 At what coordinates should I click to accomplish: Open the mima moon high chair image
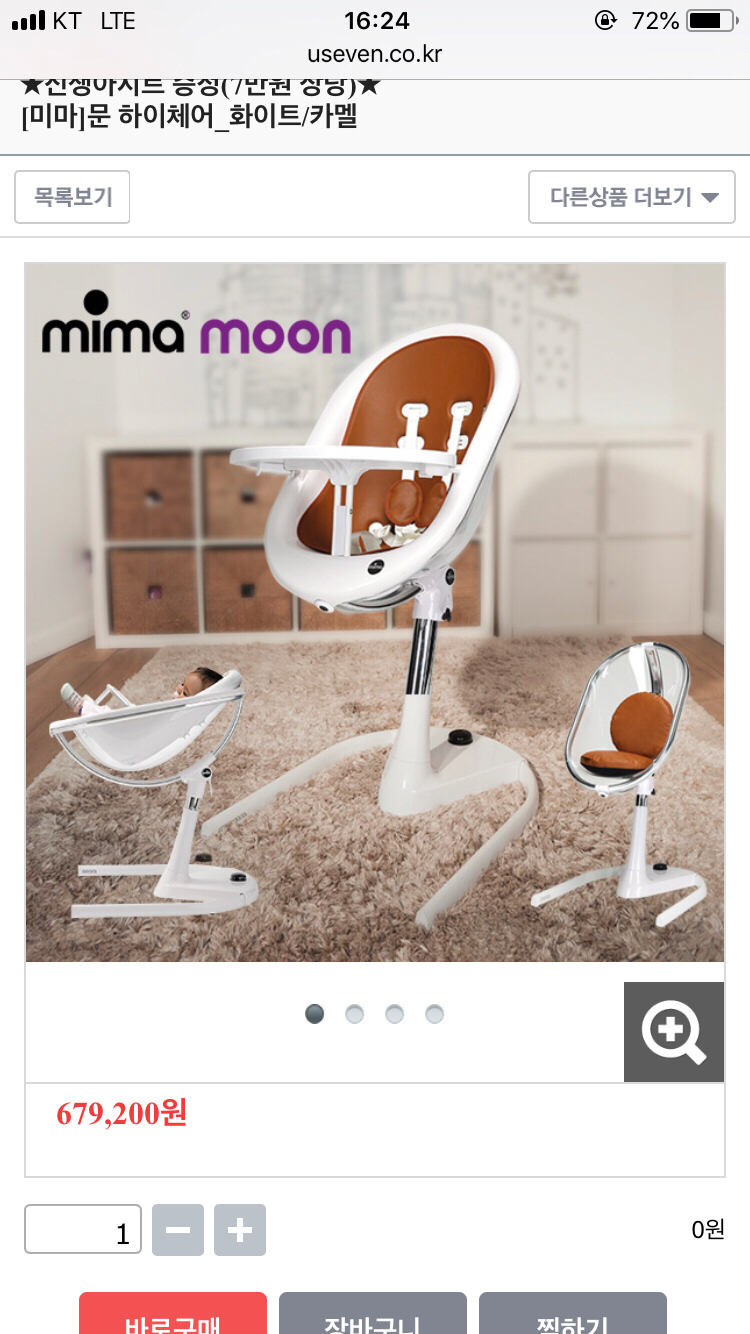[x=375, y=612]
